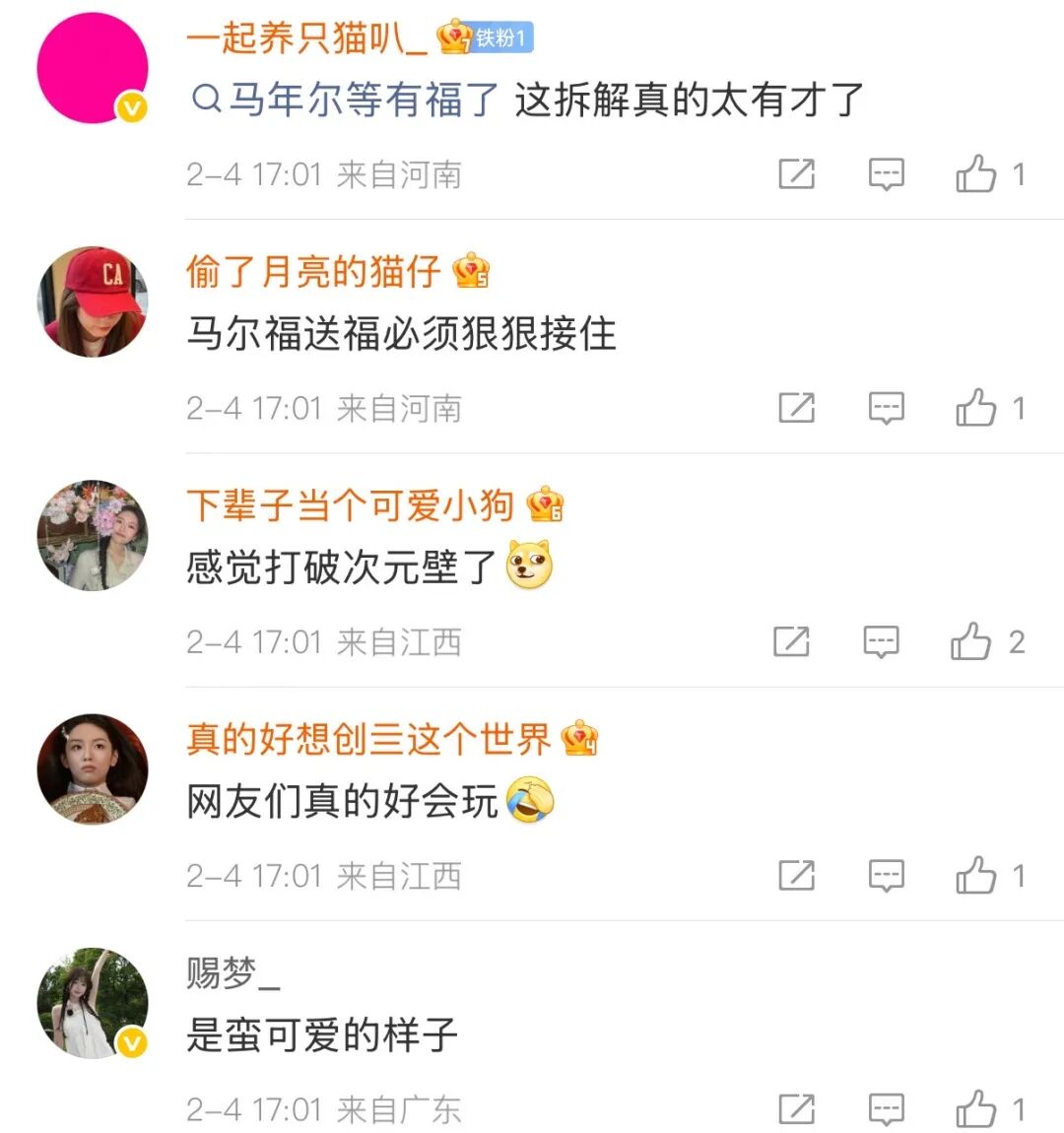The image size is (1064, 1133).
Task: Like 偷了月亮的猫仔's comment
Action: coord(975,408)
